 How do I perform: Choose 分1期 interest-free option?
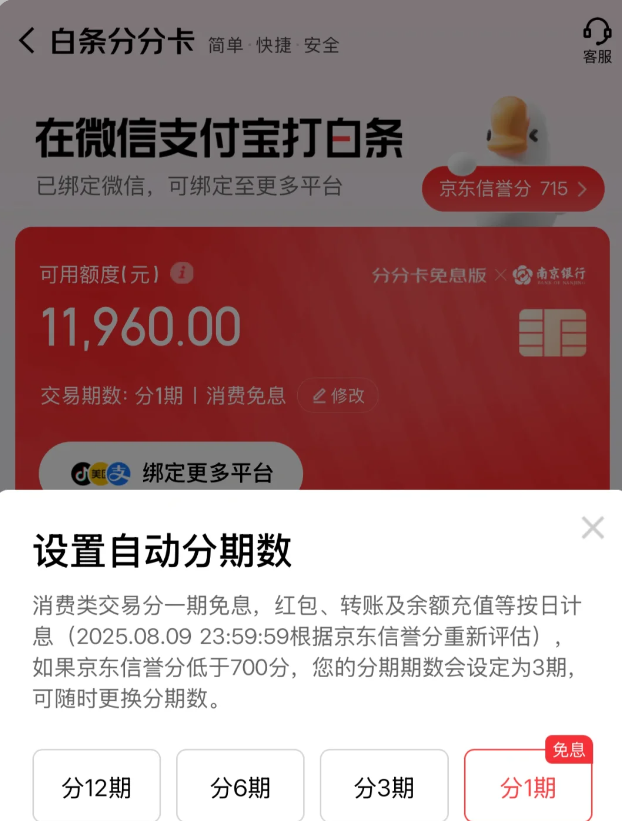528,787
